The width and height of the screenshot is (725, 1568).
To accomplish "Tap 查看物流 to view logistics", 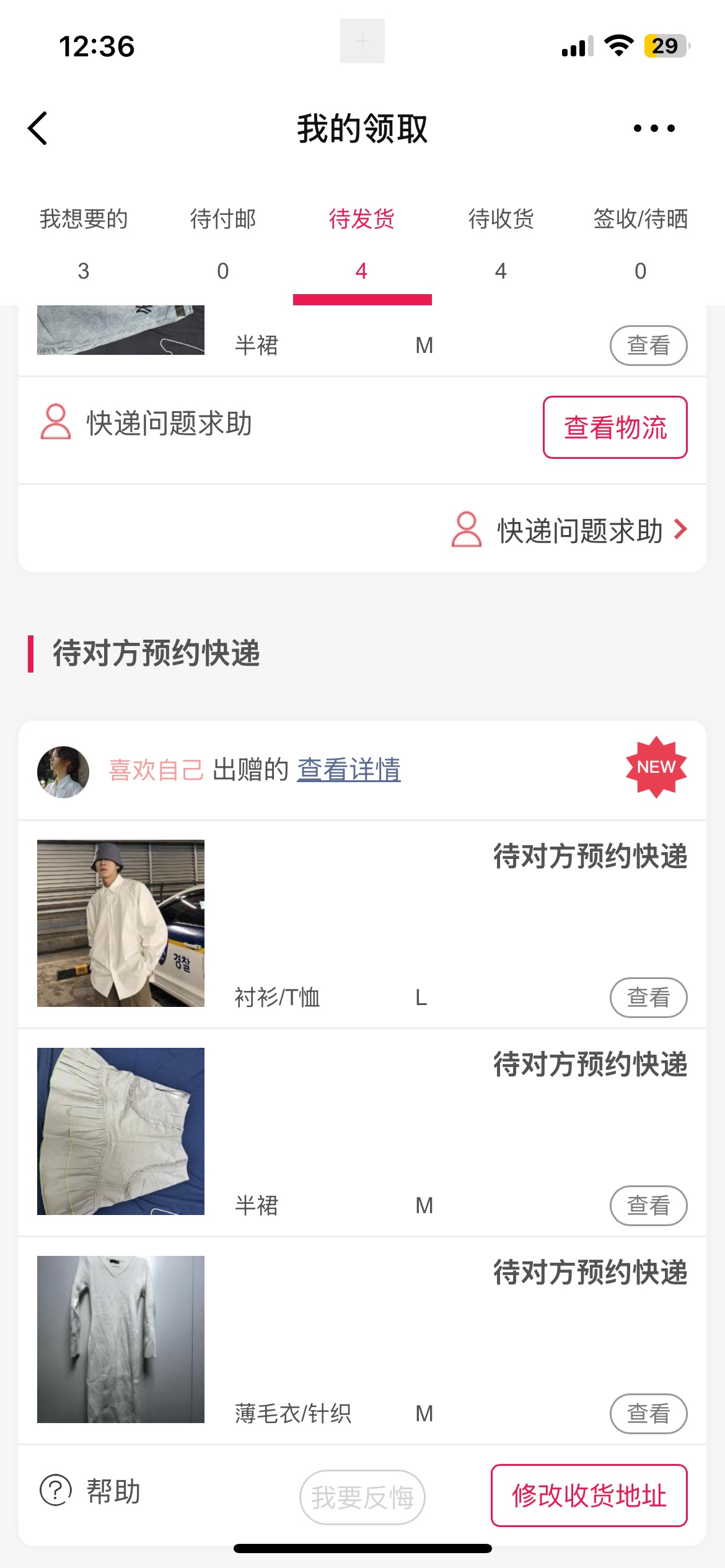I will pos(615,427).
